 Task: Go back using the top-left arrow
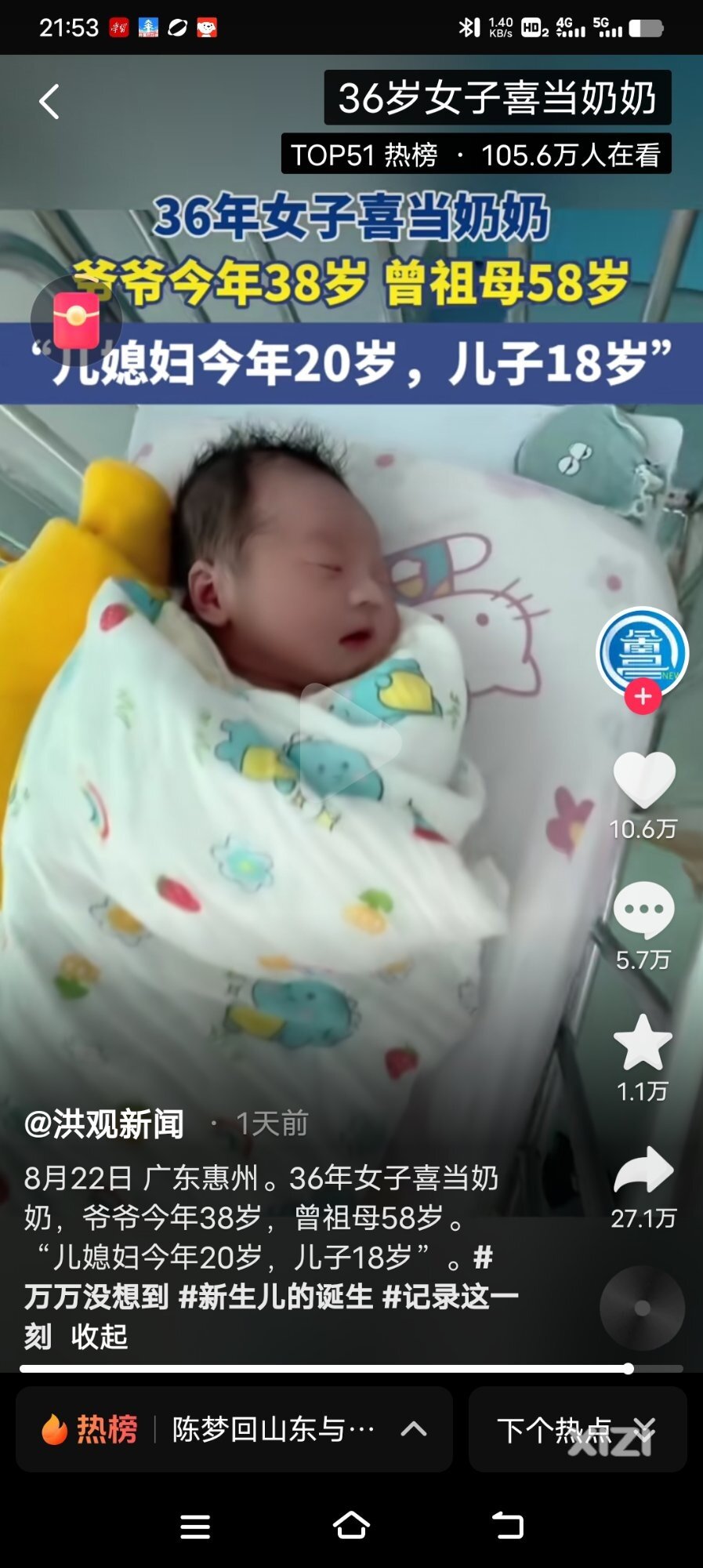pyautogui.click(x=49, y=102)
